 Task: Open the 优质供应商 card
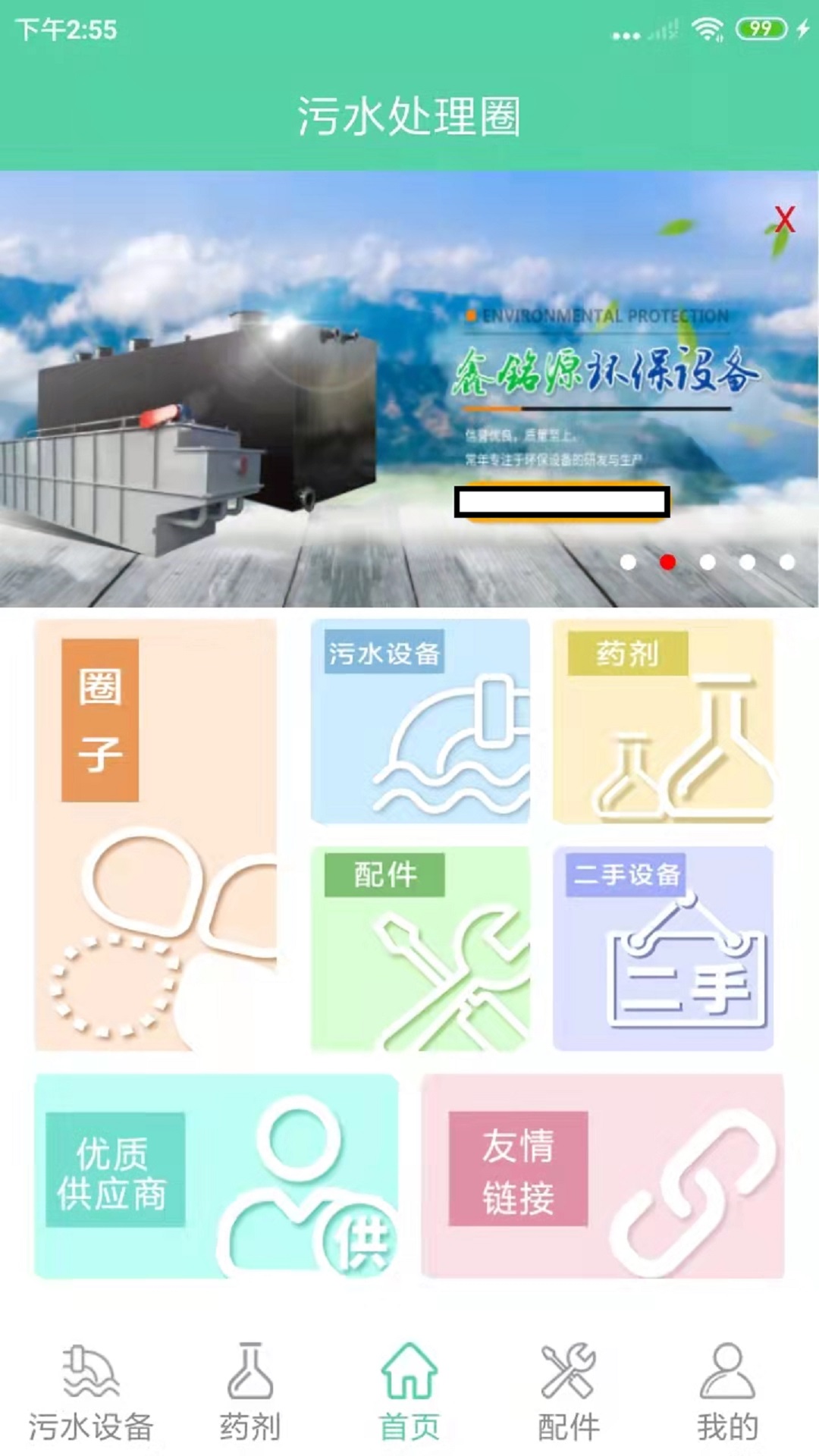tap(216, 1175)
